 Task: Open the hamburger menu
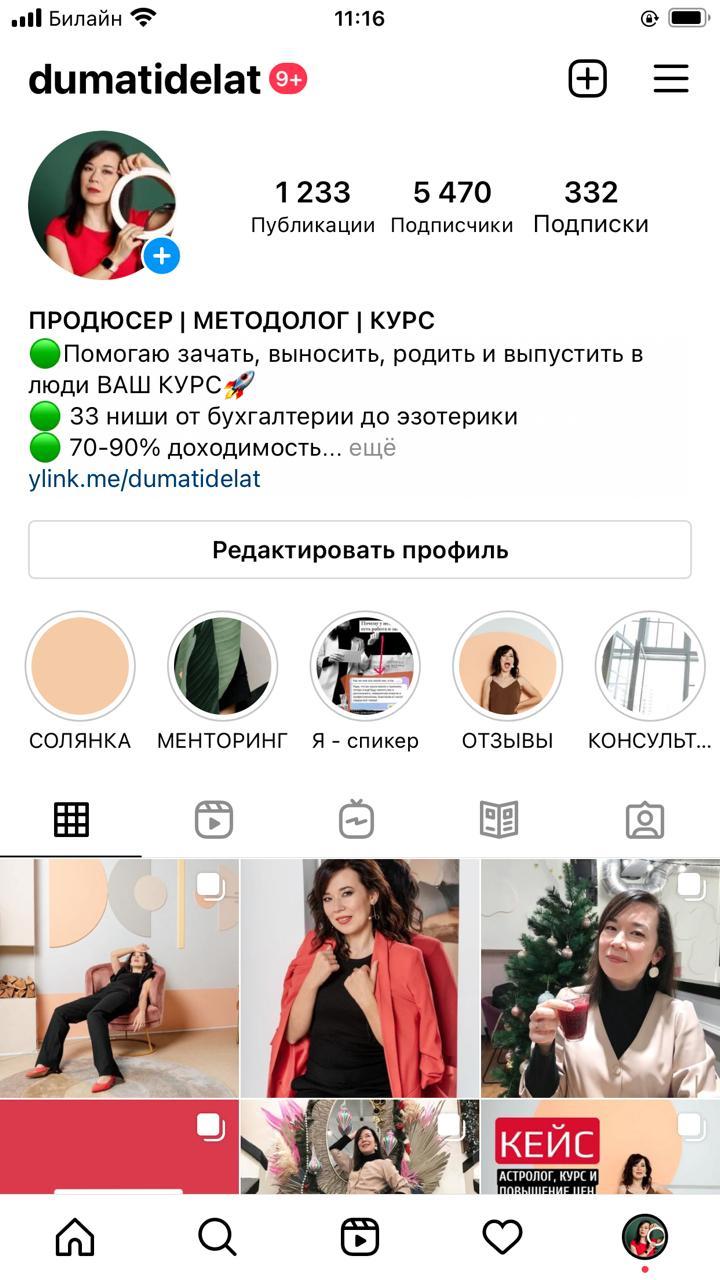click(x=671, y=79)
